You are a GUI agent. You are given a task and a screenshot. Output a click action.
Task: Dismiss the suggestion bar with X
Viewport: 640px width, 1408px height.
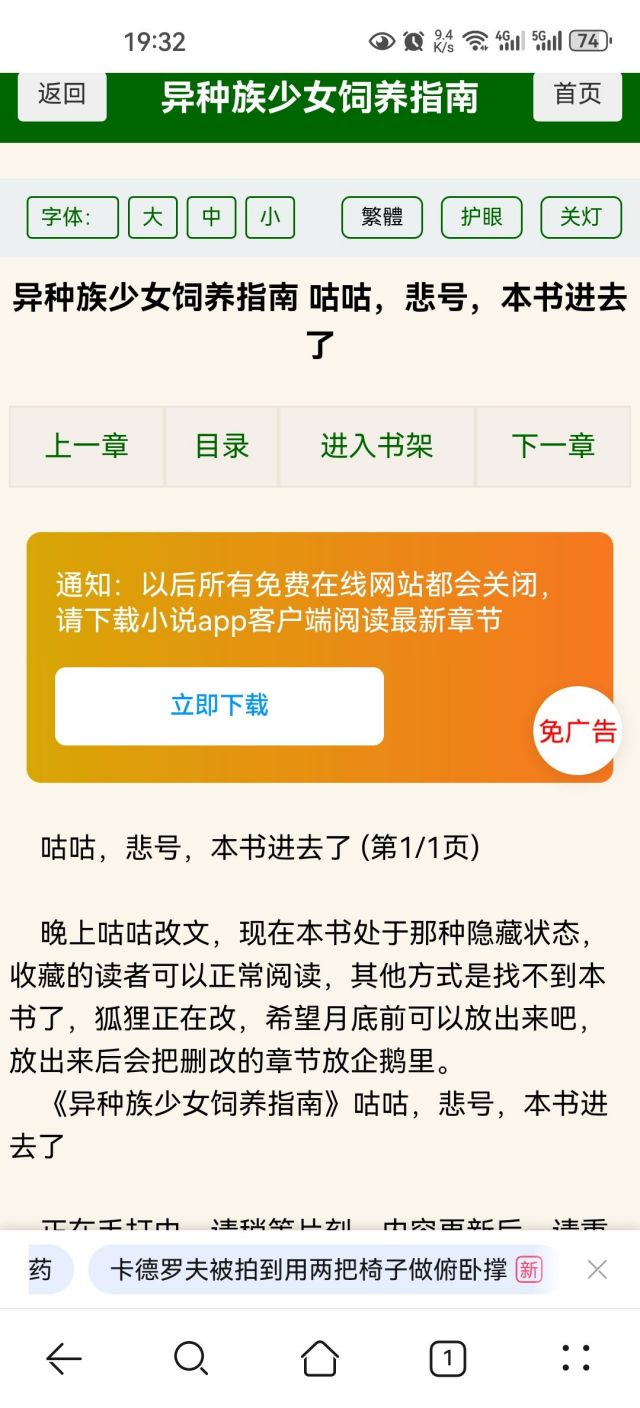click(x=597, y=1270)
